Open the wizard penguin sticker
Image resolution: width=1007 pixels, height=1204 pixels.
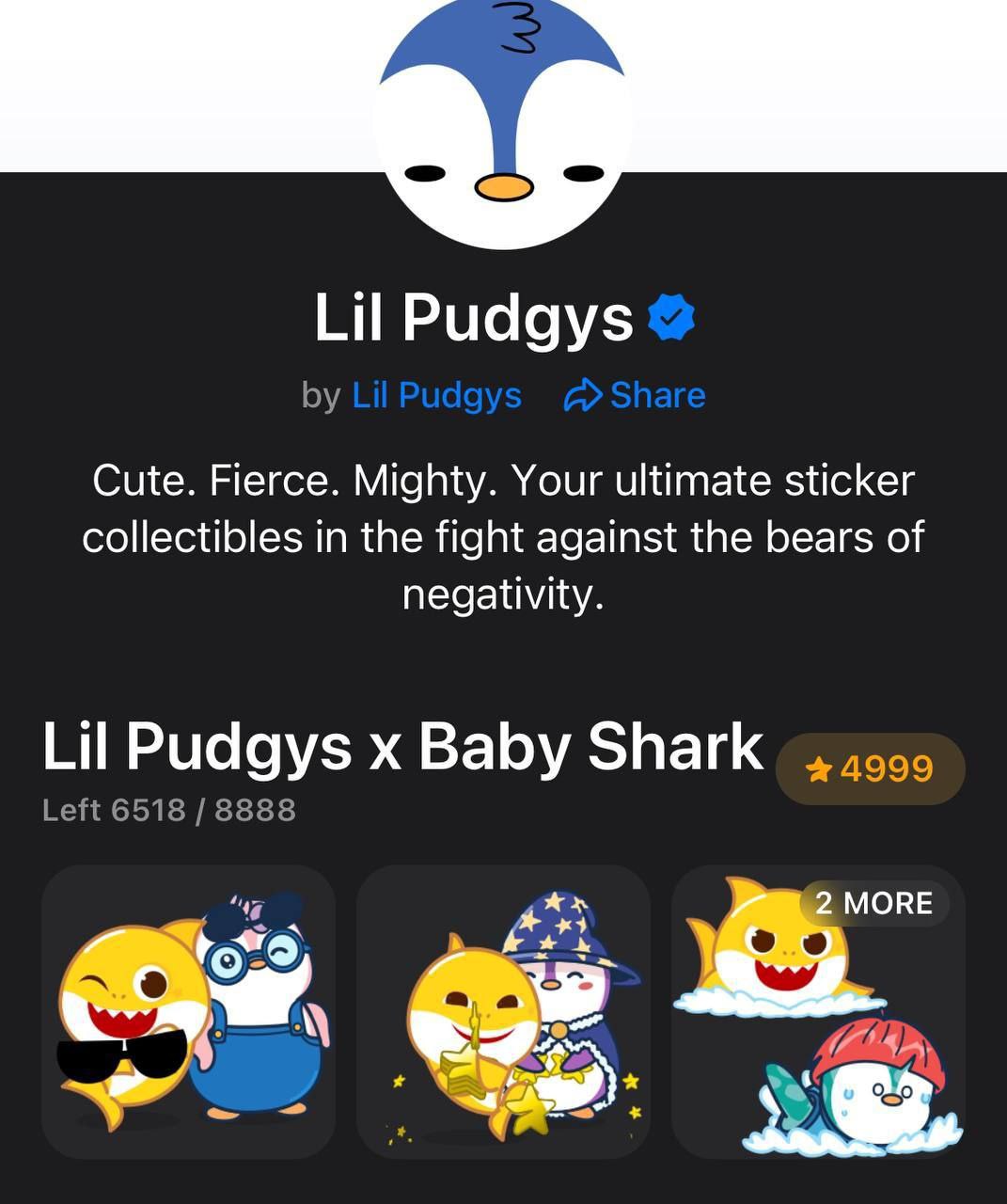503,1011
